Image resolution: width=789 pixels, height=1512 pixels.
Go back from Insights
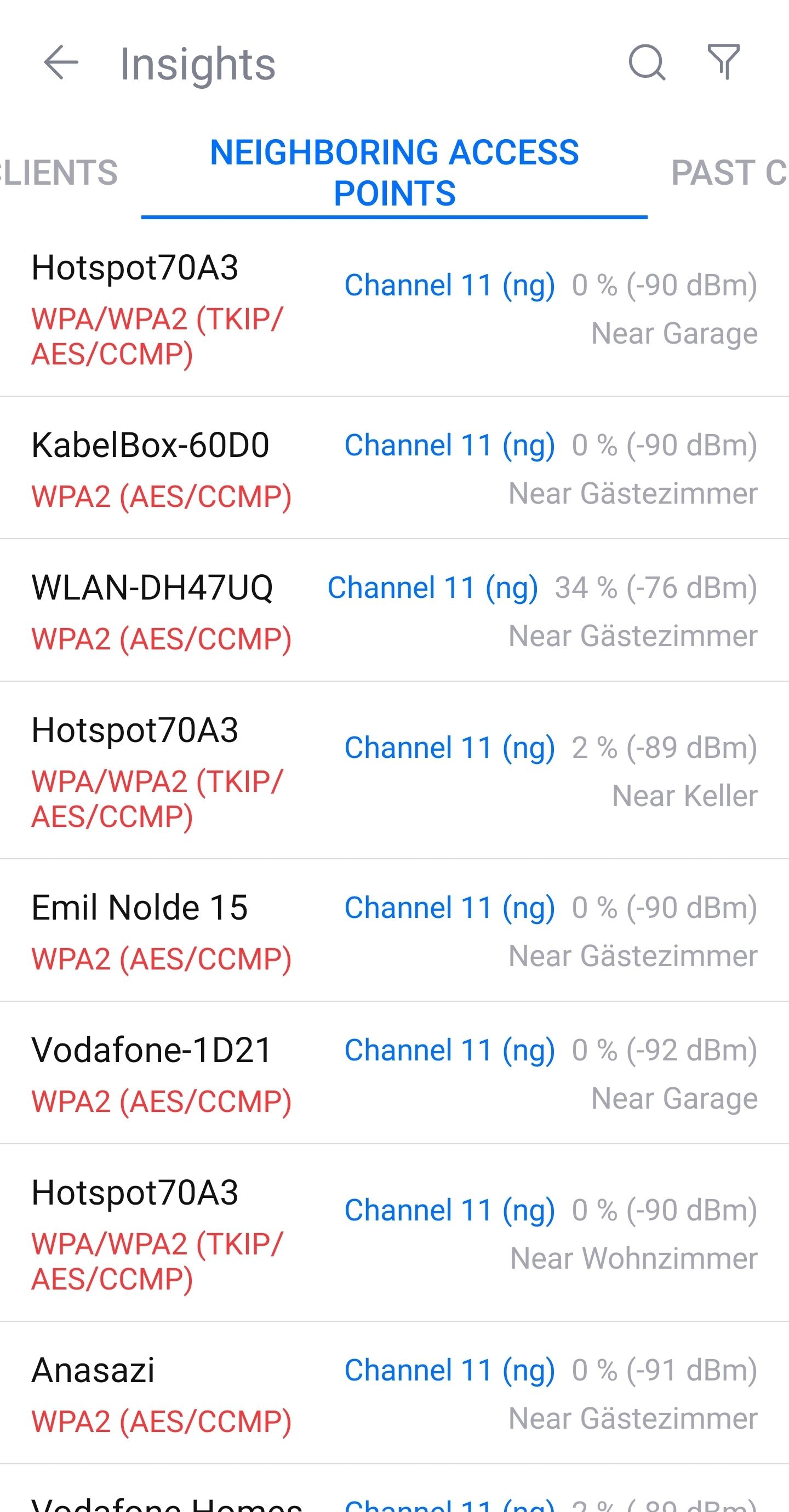(x=61, y=62)
